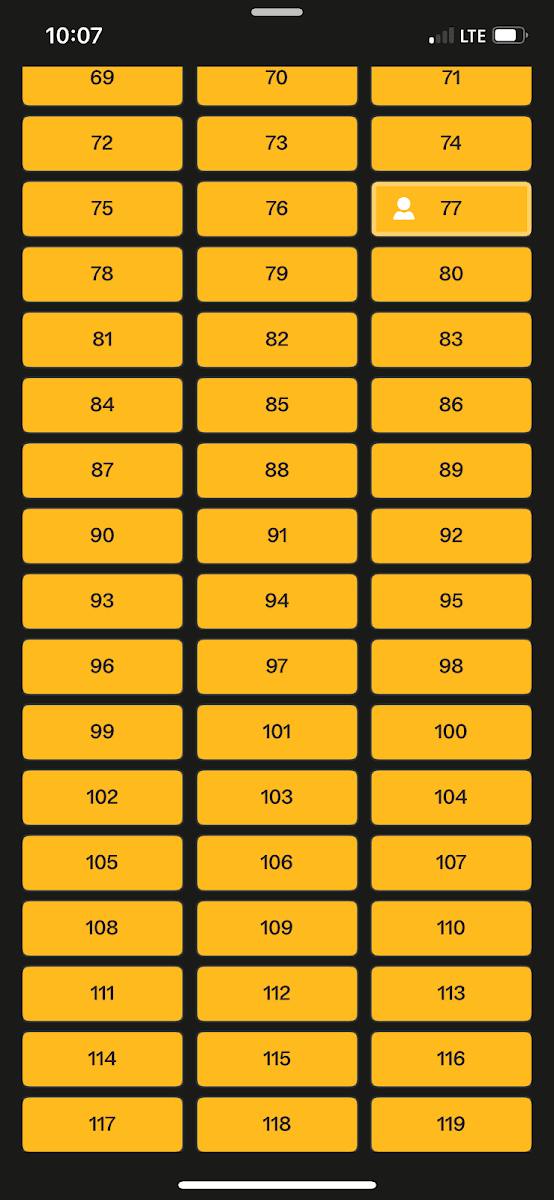Image resolution: width=554 pixels, height=1200 pixels.
Task: Select number 91
Action: pyautogui.click(x=277, y=536)
